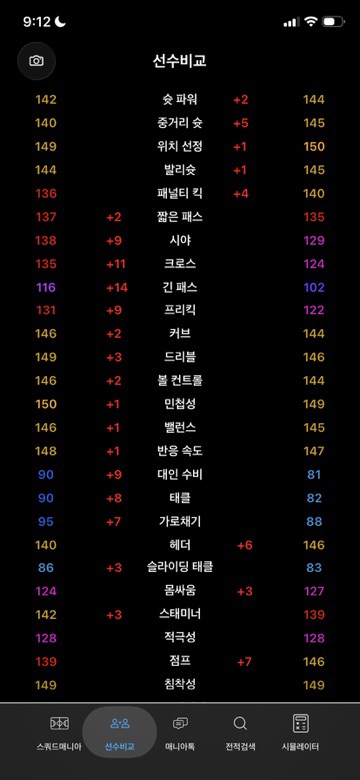Select the 선수비교 tab
This screenshot has width=360, height=780.
pos(120,733)
